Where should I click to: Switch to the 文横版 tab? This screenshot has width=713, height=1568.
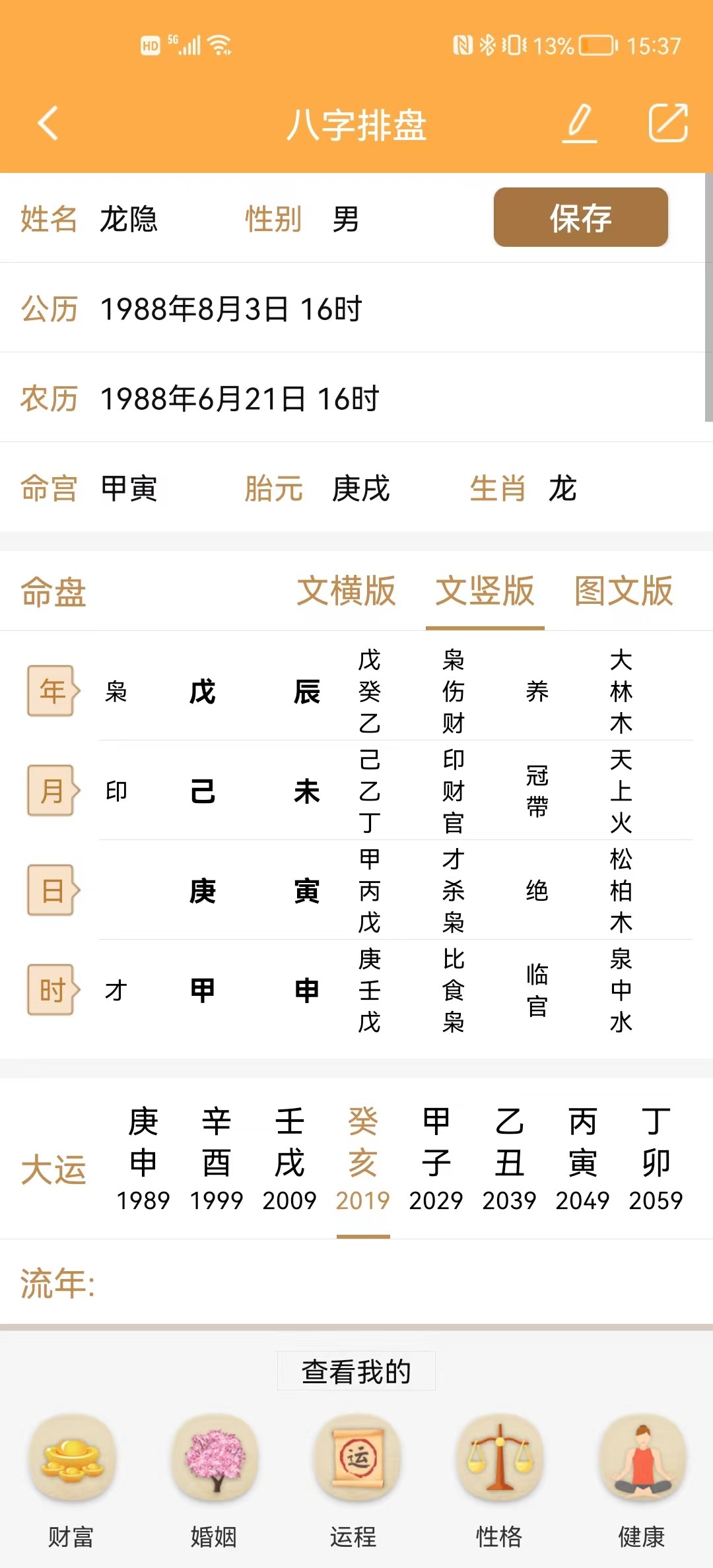pos(346,591)
